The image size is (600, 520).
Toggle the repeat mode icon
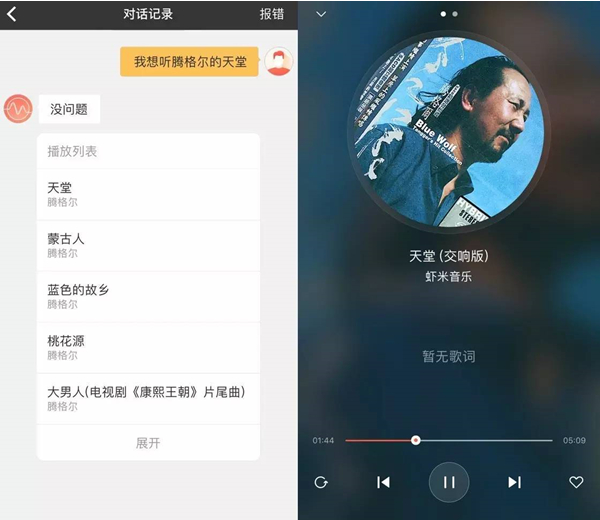point(321,482)
